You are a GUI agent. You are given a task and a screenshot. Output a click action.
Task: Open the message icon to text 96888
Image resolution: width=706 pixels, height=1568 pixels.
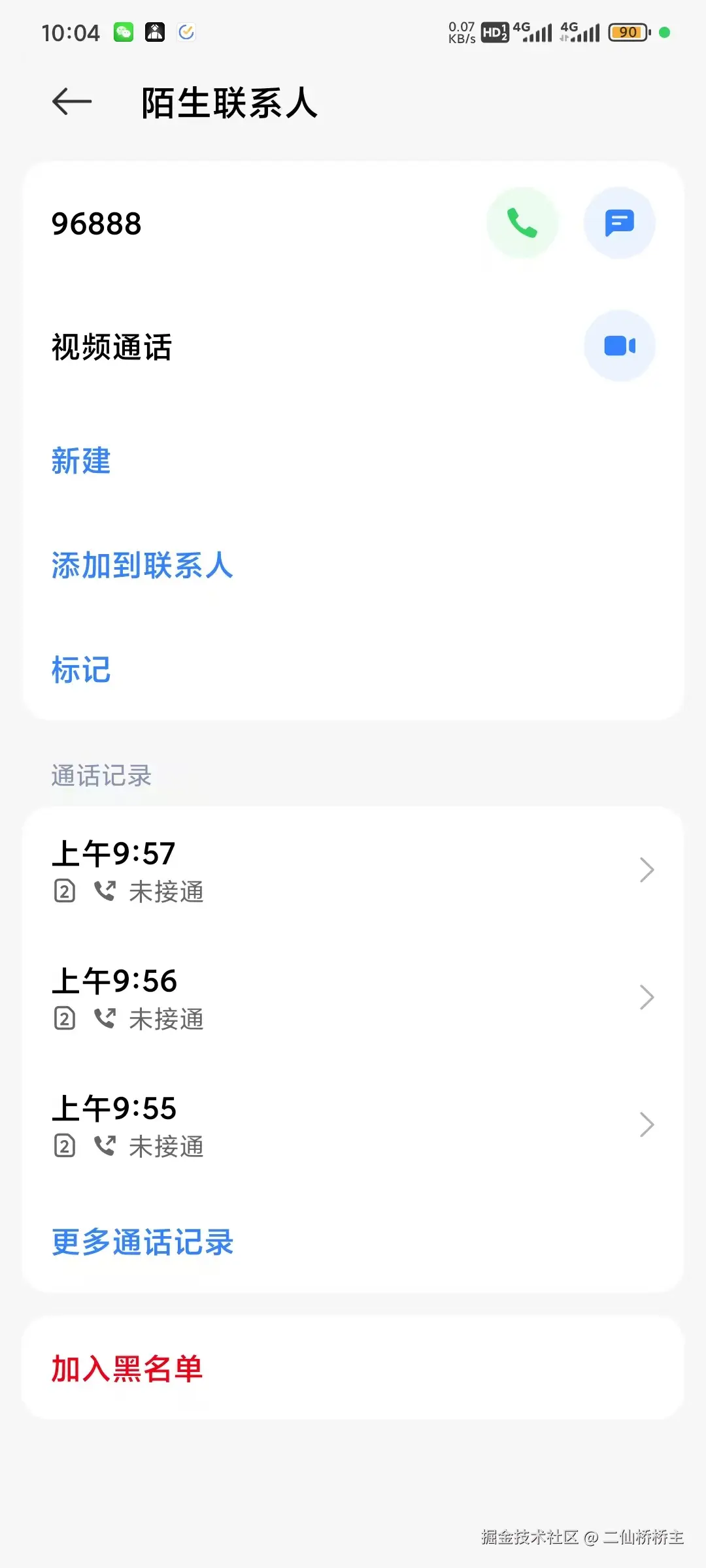pyautogui.click(x=619, y=223)
